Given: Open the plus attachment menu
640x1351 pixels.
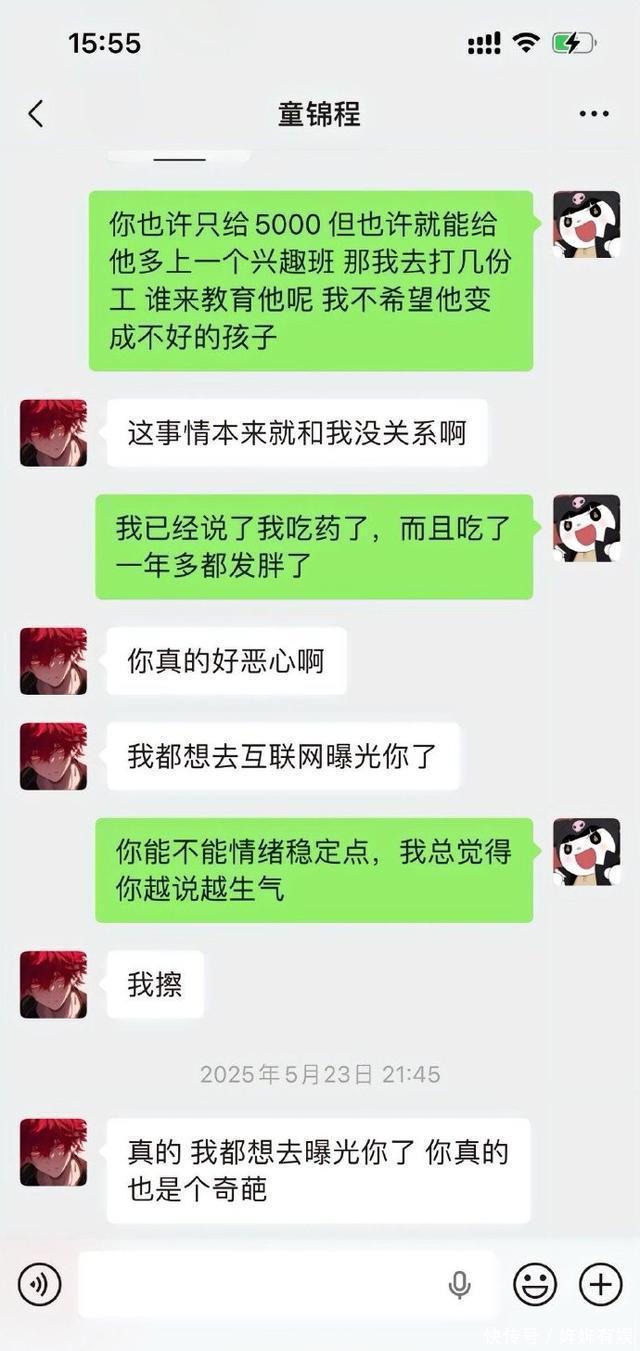Looking at the screenshot, I should point(601,1284).
